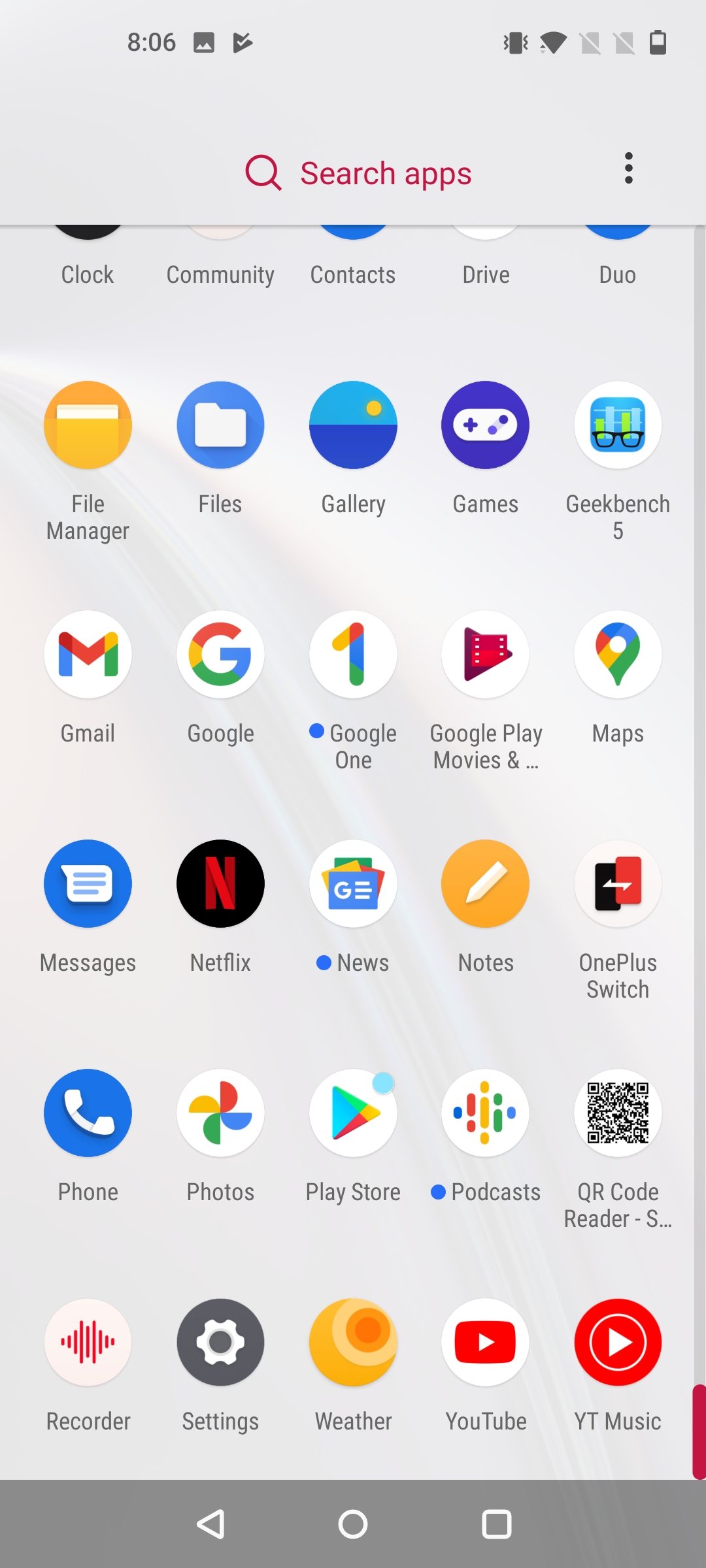The image size is (706, 1568).
Task: Open the Search apps field
Action: coord(358,173)
